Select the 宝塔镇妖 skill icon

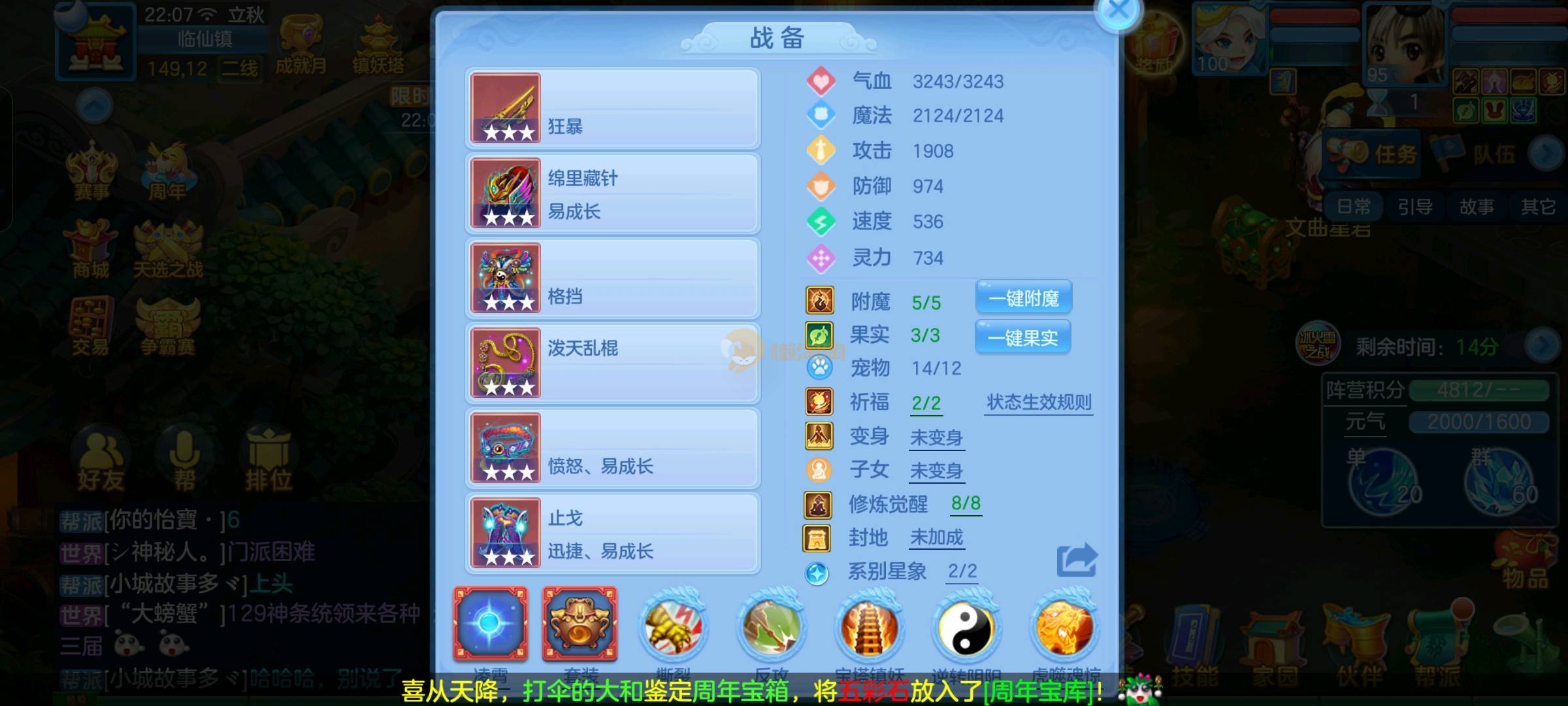(869, 628)
